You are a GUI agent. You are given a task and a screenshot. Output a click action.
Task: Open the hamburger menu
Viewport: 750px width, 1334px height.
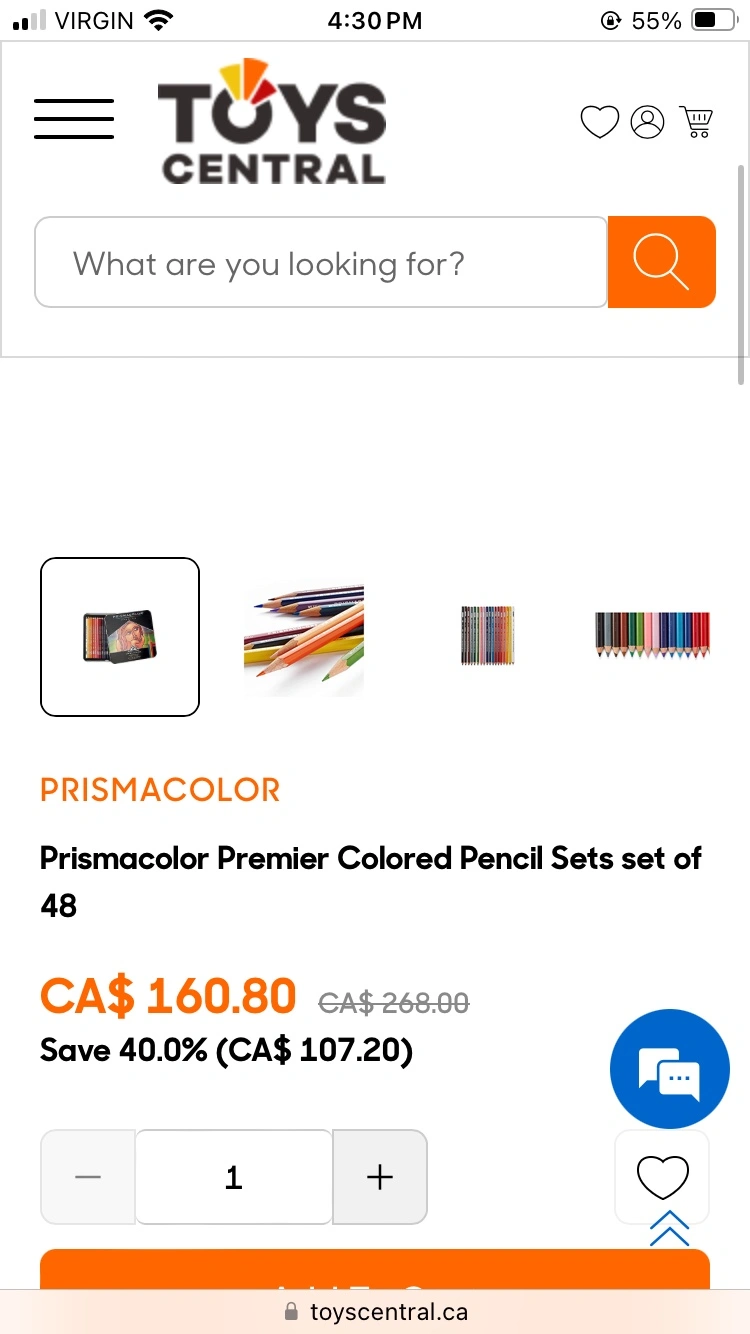click(x=74, y=119)
